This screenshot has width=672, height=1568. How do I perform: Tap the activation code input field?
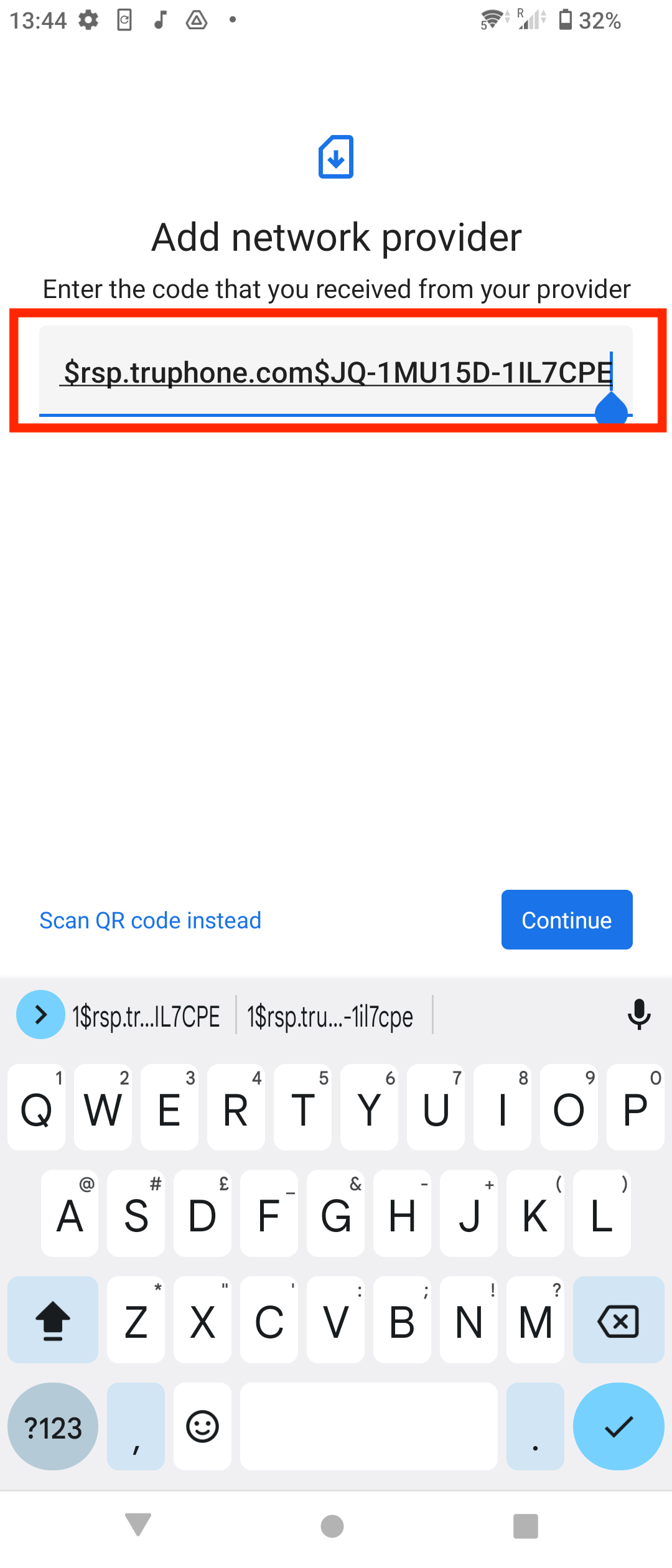[336, 371]
